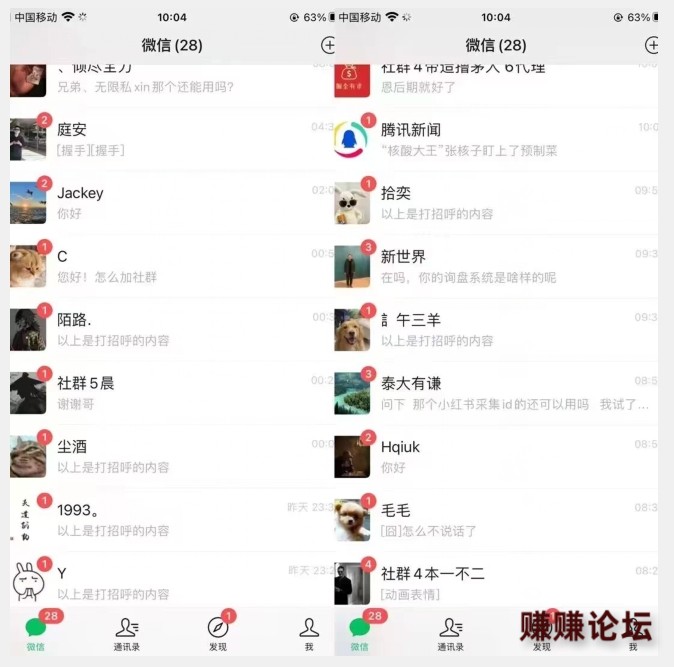This screenshot has width=674, height=667.
Task: Open the chat with 拾奕
Action: tap(500, 203)
